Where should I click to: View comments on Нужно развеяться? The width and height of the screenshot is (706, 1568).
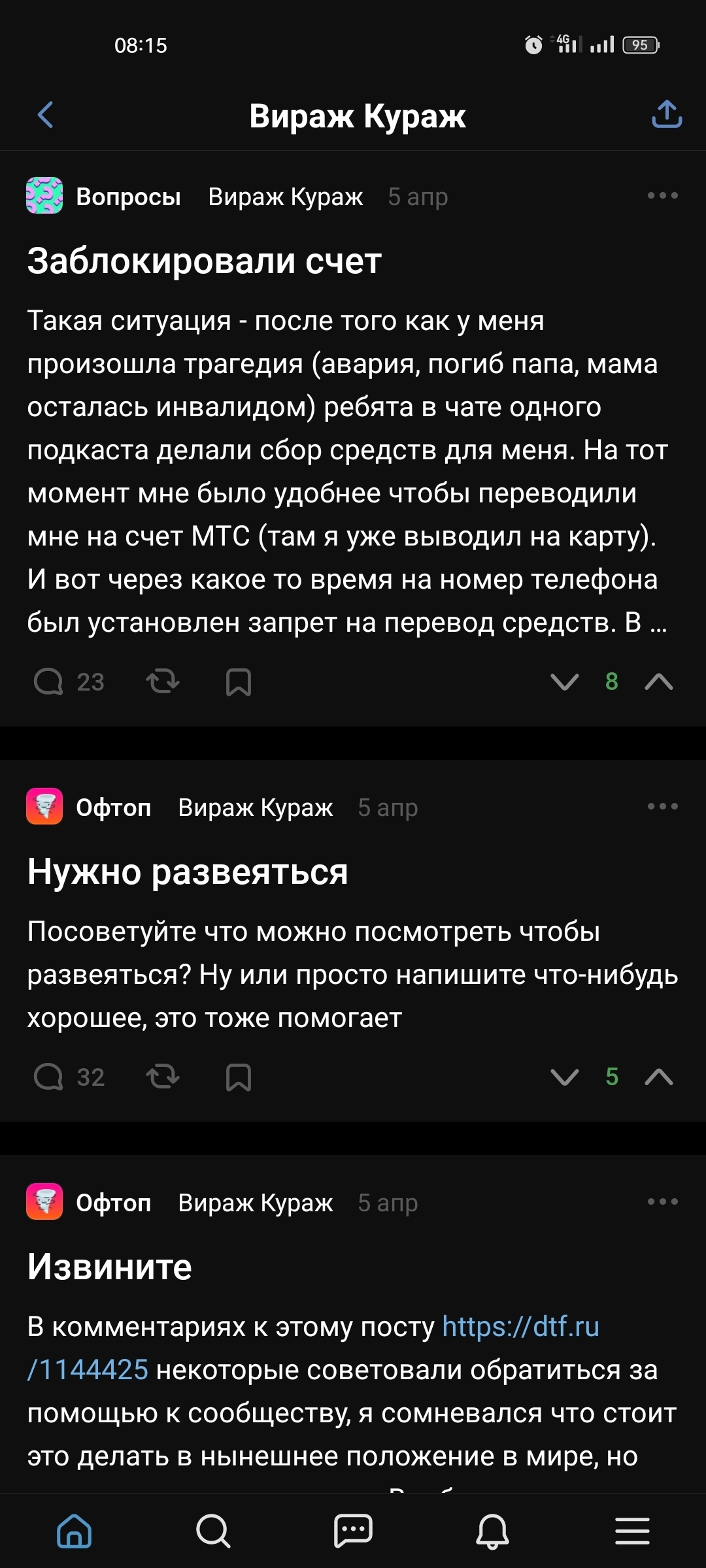tap(68, 1077)
